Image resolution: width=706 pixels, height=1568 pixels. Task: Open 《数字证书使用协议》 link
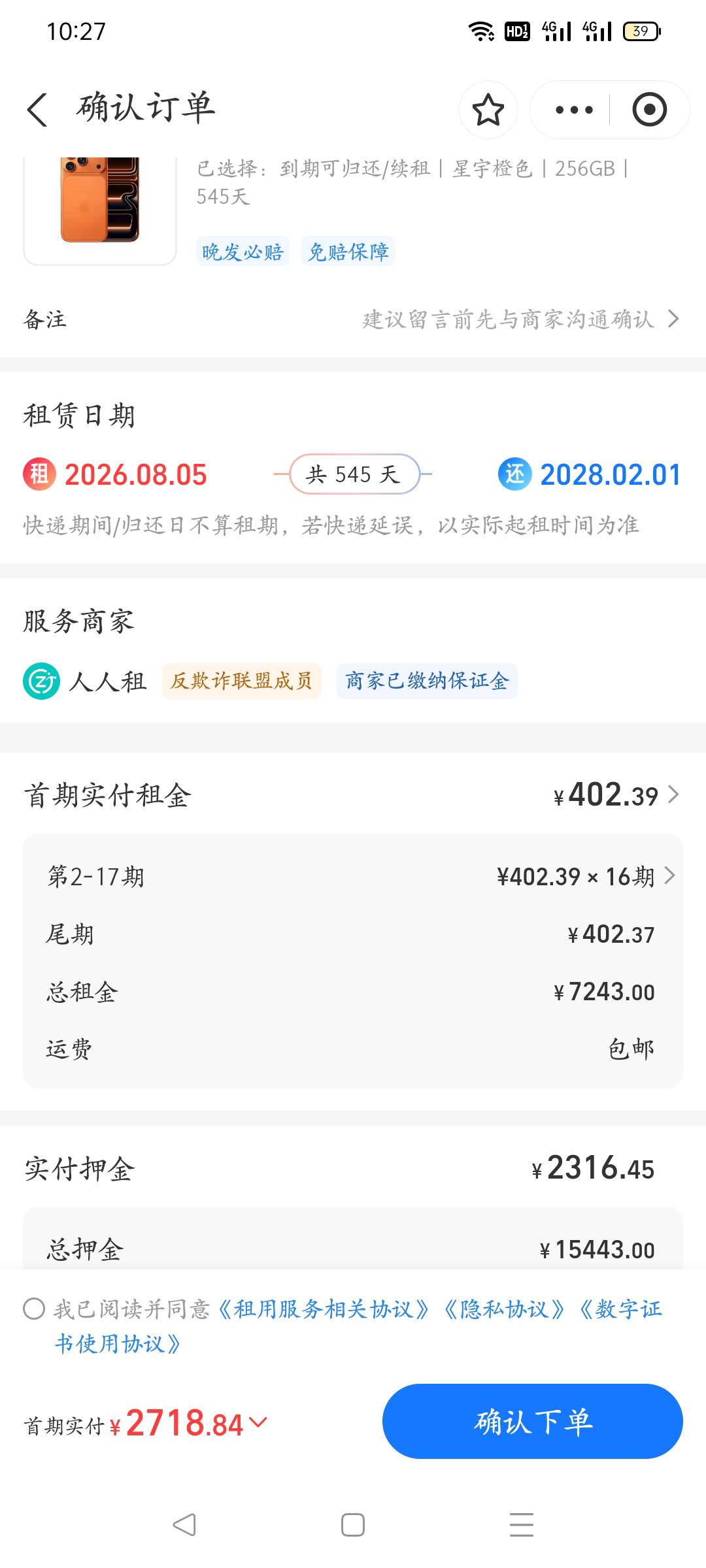(358, 1326)
